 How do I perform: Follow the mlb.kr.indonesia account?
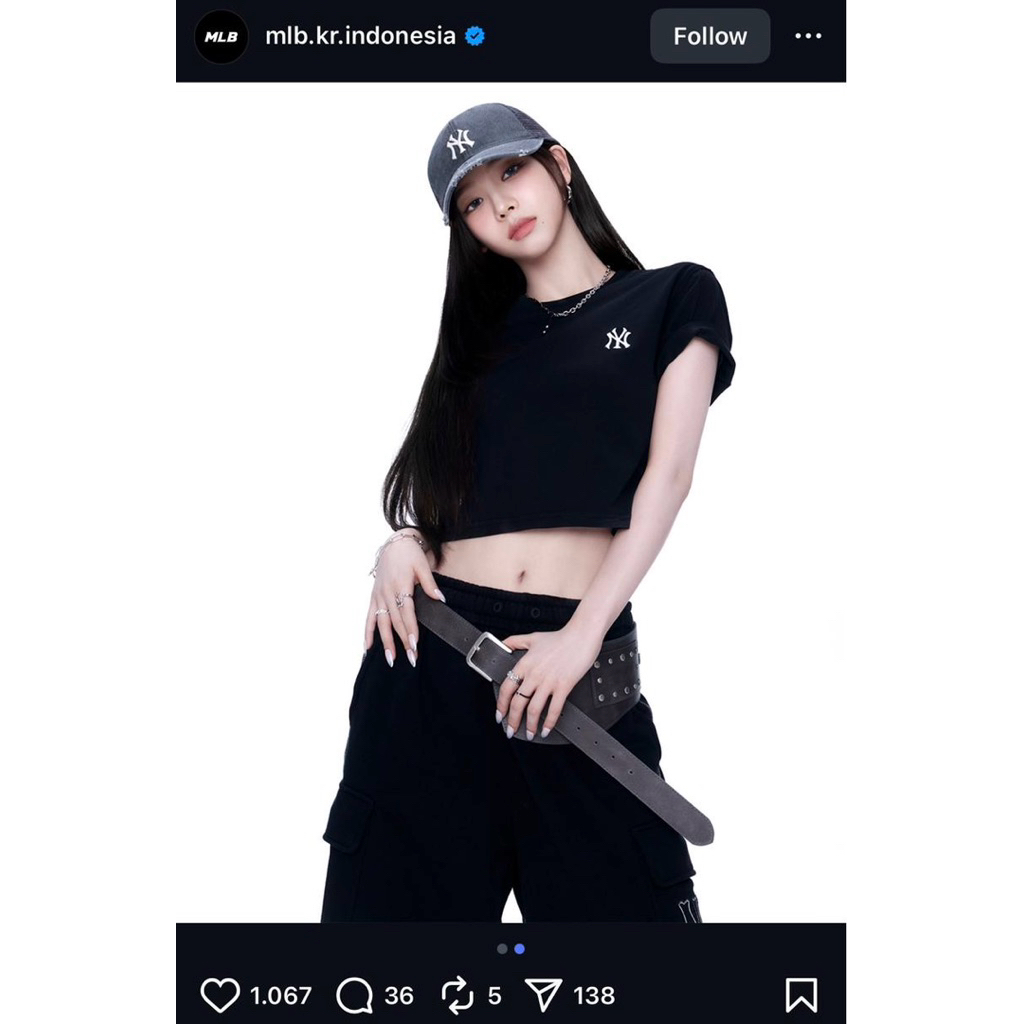pos(710,36)
